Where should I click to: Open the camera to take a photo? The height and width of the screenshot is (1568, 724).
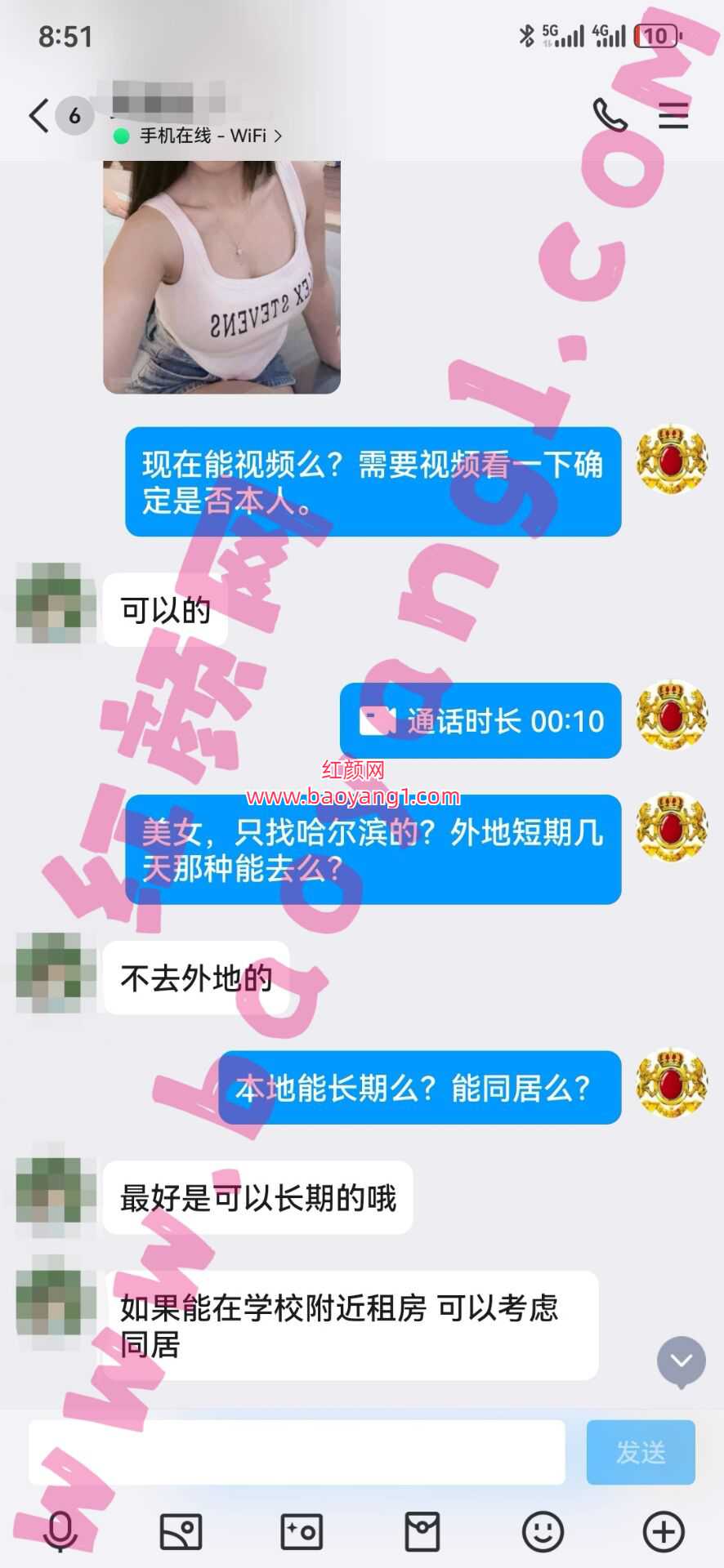pyautogui.click(x=302, y=1531)
